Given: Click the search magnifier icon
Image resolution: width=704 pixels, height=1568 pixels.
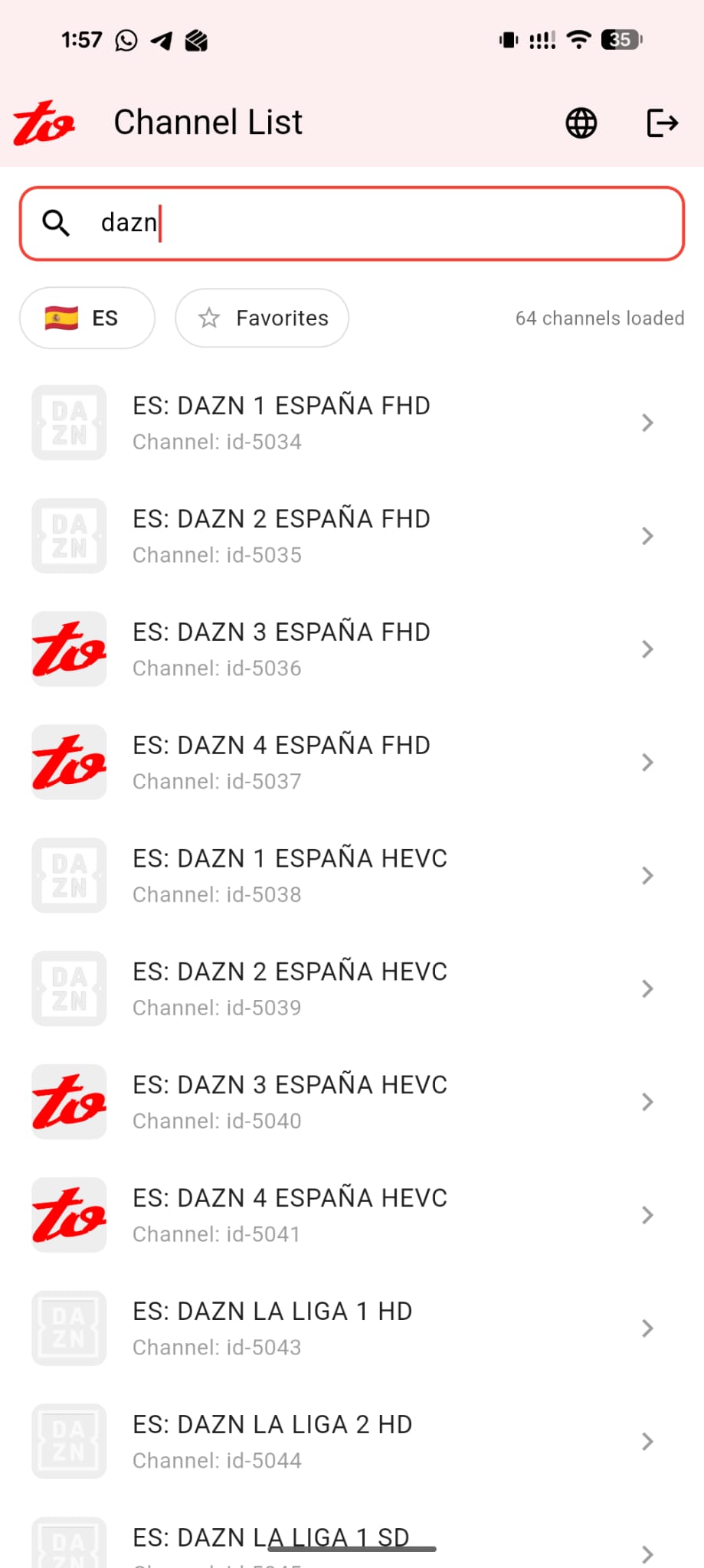Looking at the screenshot, I should [x=56, y=223].
